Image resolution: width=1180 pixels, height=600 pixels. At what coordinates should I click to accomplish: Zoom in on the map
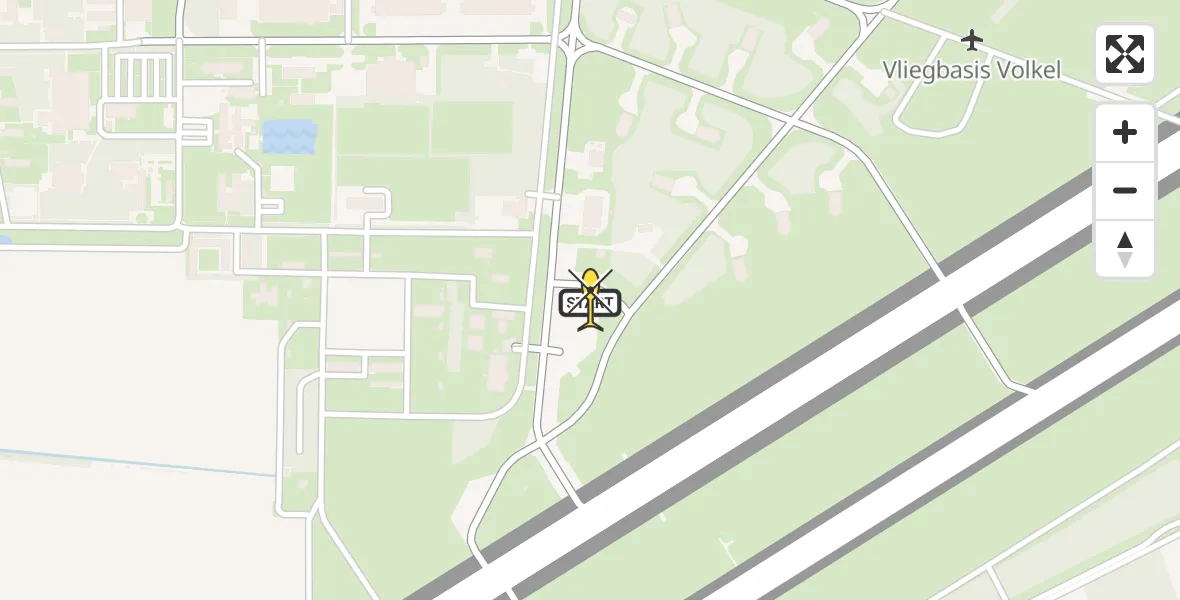pos(1125,133)
